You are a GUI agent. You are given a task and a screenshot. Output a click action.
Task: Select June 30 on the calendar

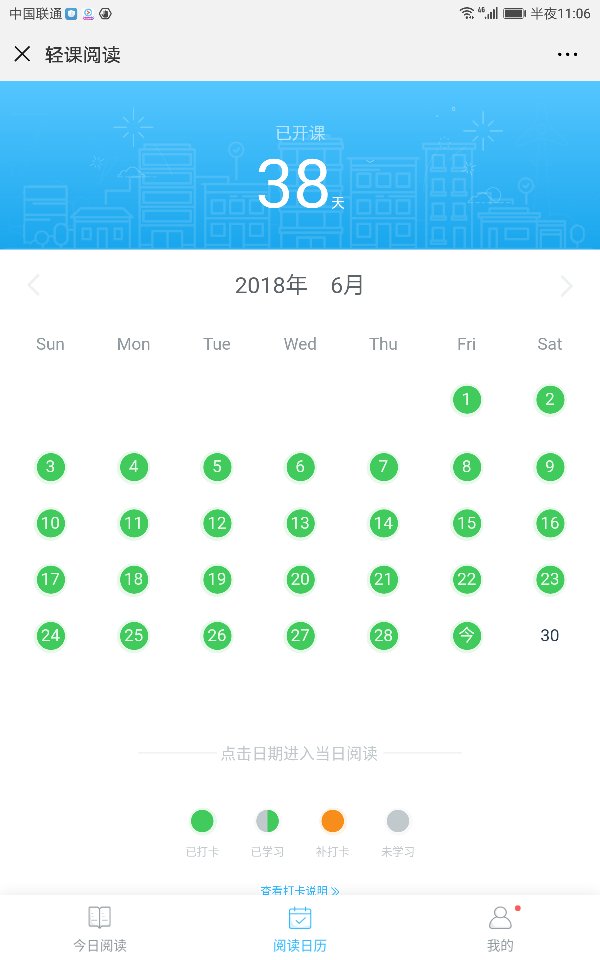coord(550,636)
